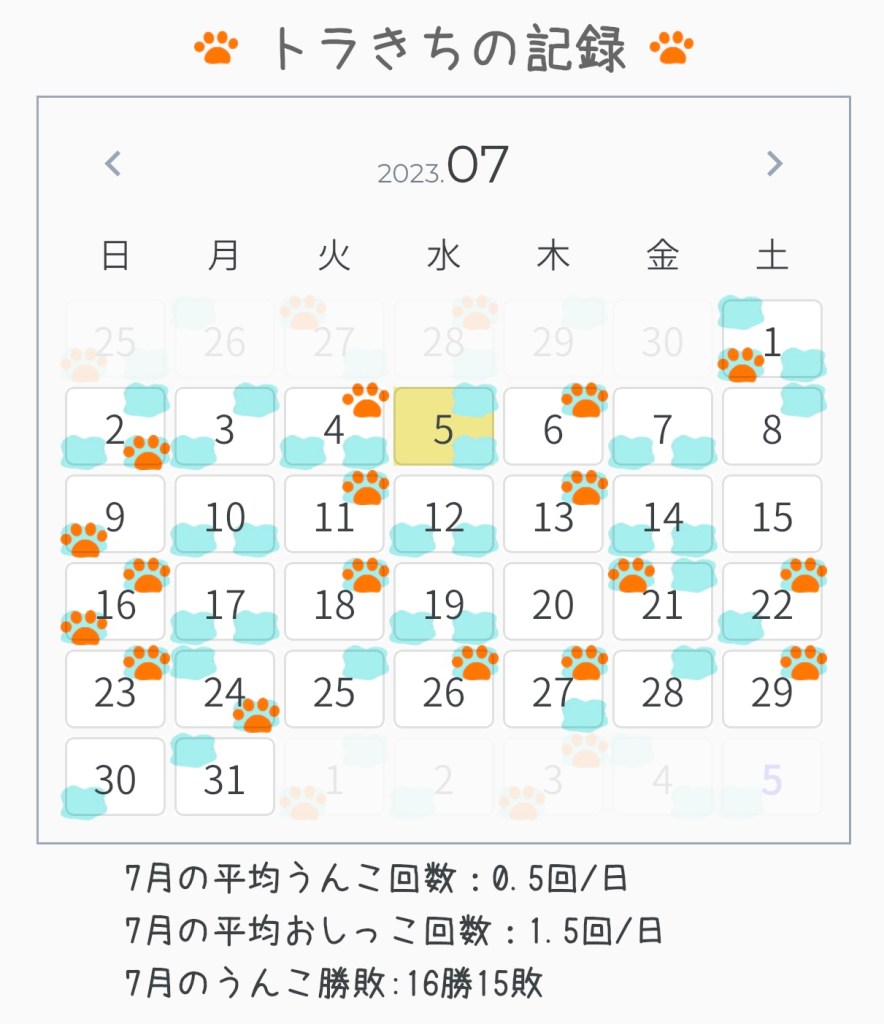Open July 11 record
The width and height of the screenshot is (884, 1024).
coord(334,514)
